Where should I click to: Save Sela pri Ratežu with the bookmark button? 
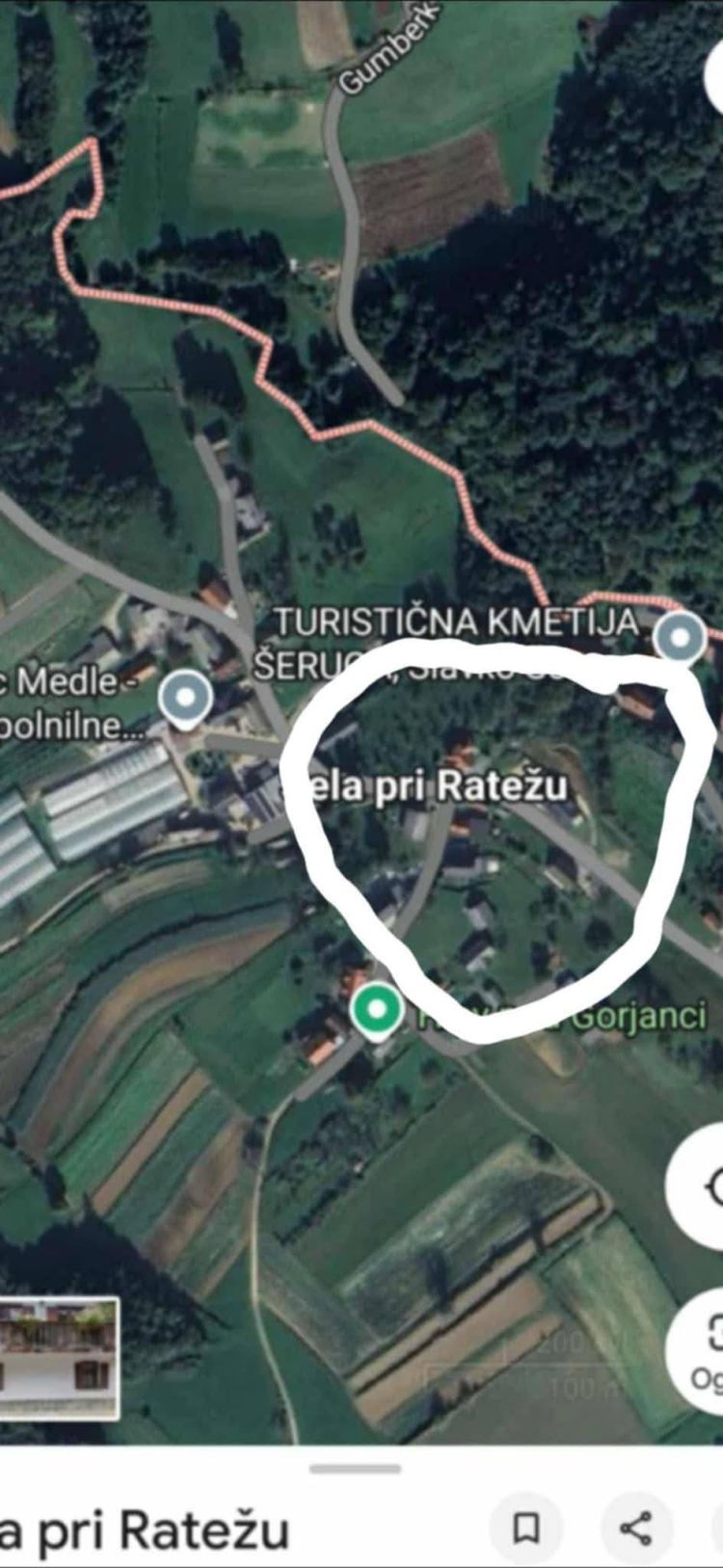[x=525, y=1528]
